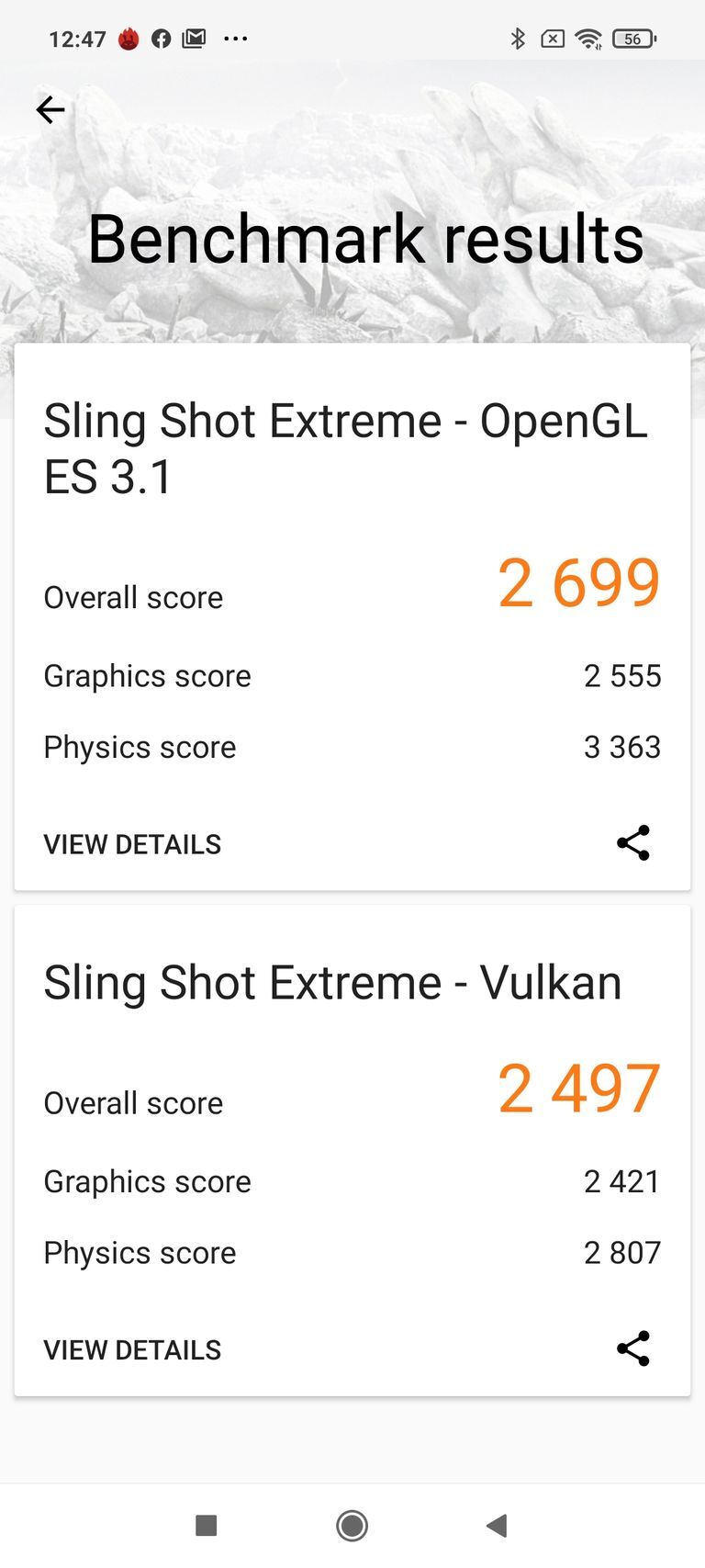Open the Facebook notification icon
The height and width of the screenshot is (1568, 705).
[162, 39]
